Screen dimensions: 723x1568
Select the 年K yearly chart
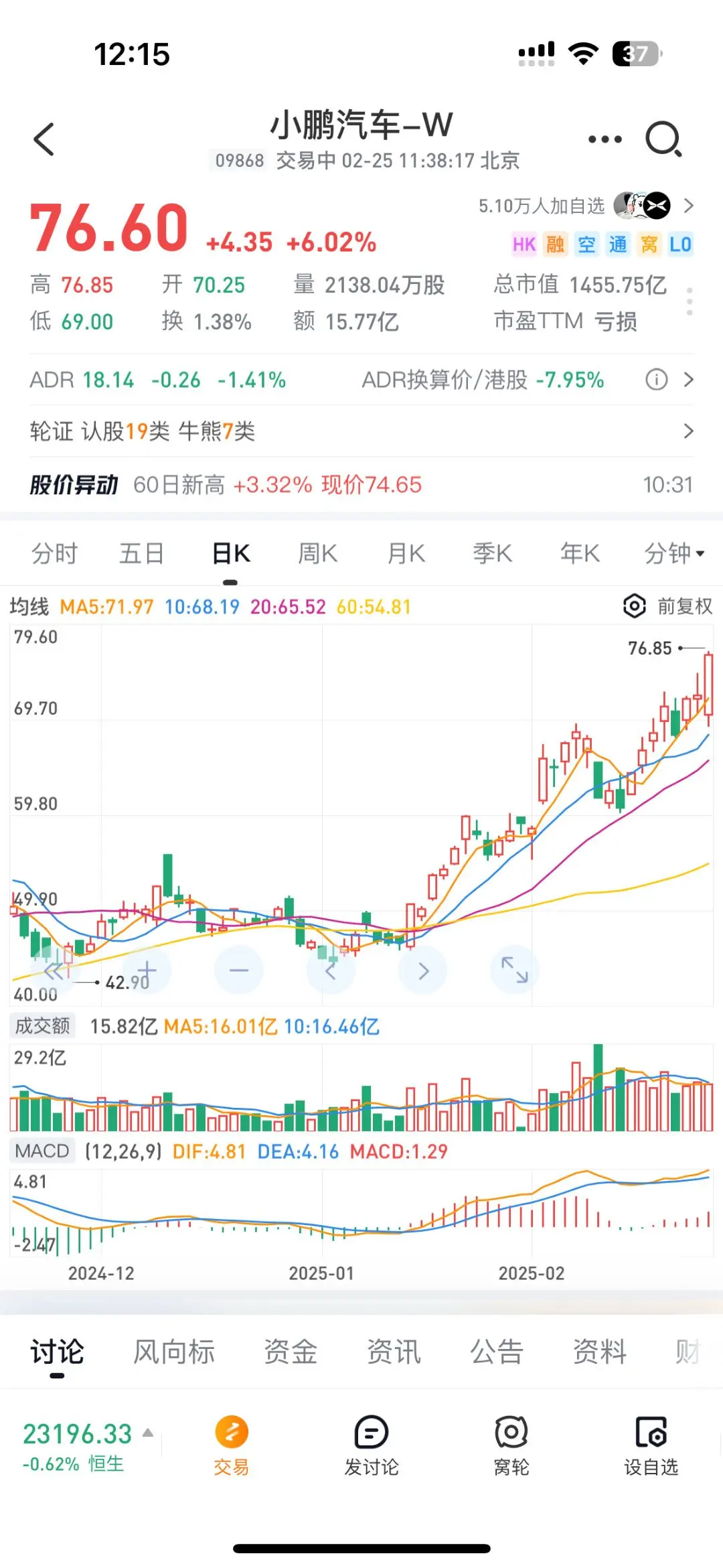point(580,554)
